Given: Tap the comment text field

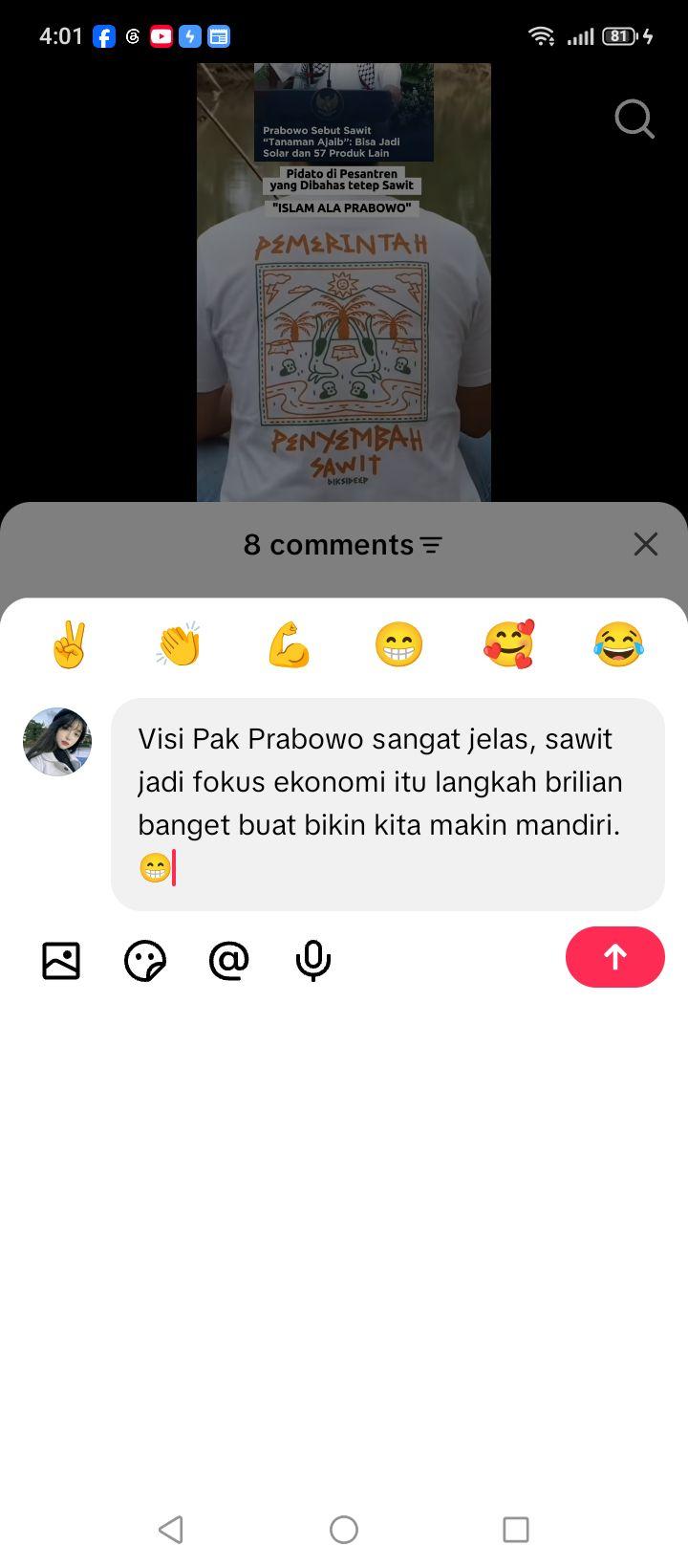Looking at the screenshot, I should click(x=388, y=804).
